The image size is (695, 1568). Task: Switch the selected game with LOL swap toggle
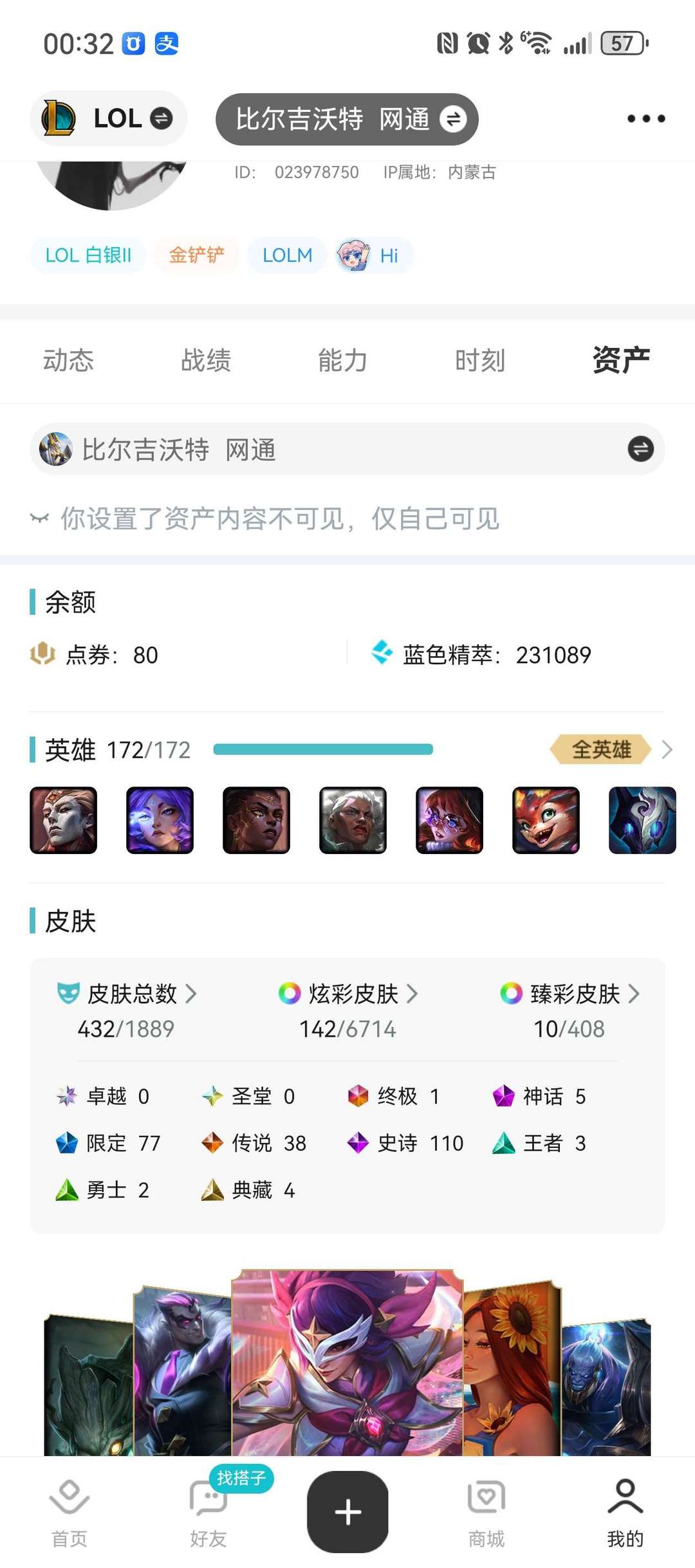(x=163, y=118)
